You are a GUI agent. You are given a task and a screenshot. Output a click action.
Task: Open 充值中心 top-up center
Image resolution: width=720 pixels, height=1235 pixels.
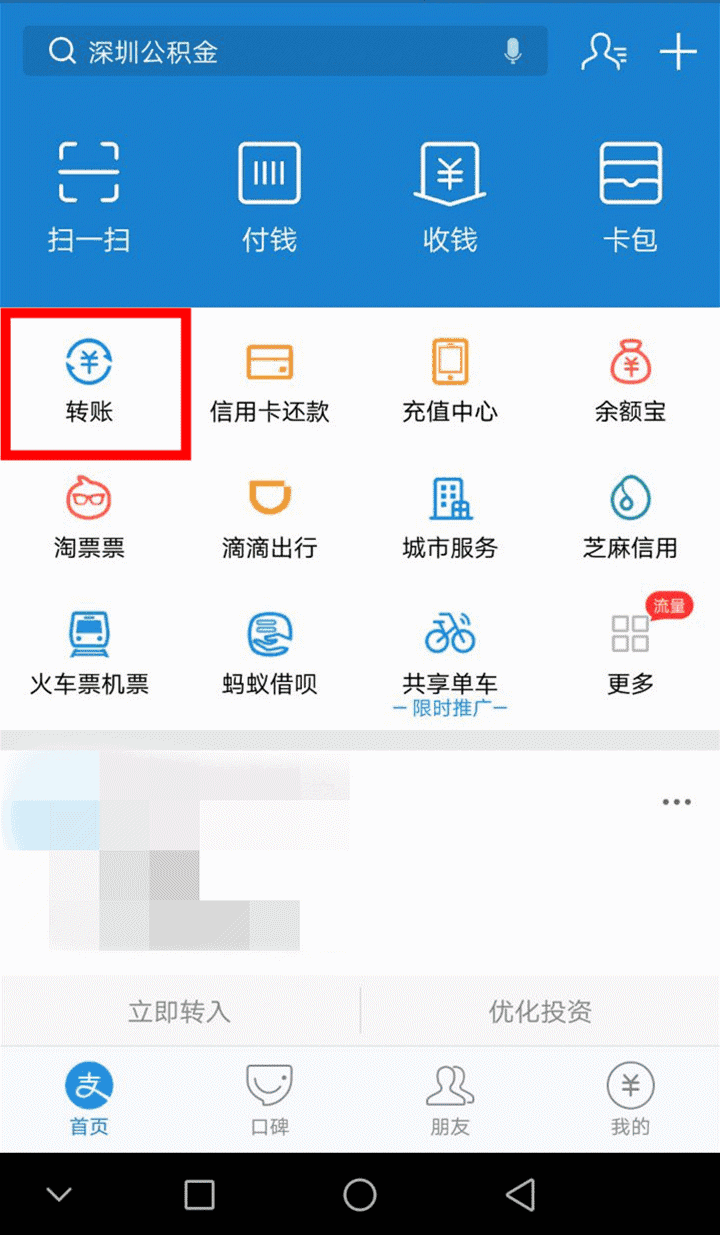pos(450,381)
